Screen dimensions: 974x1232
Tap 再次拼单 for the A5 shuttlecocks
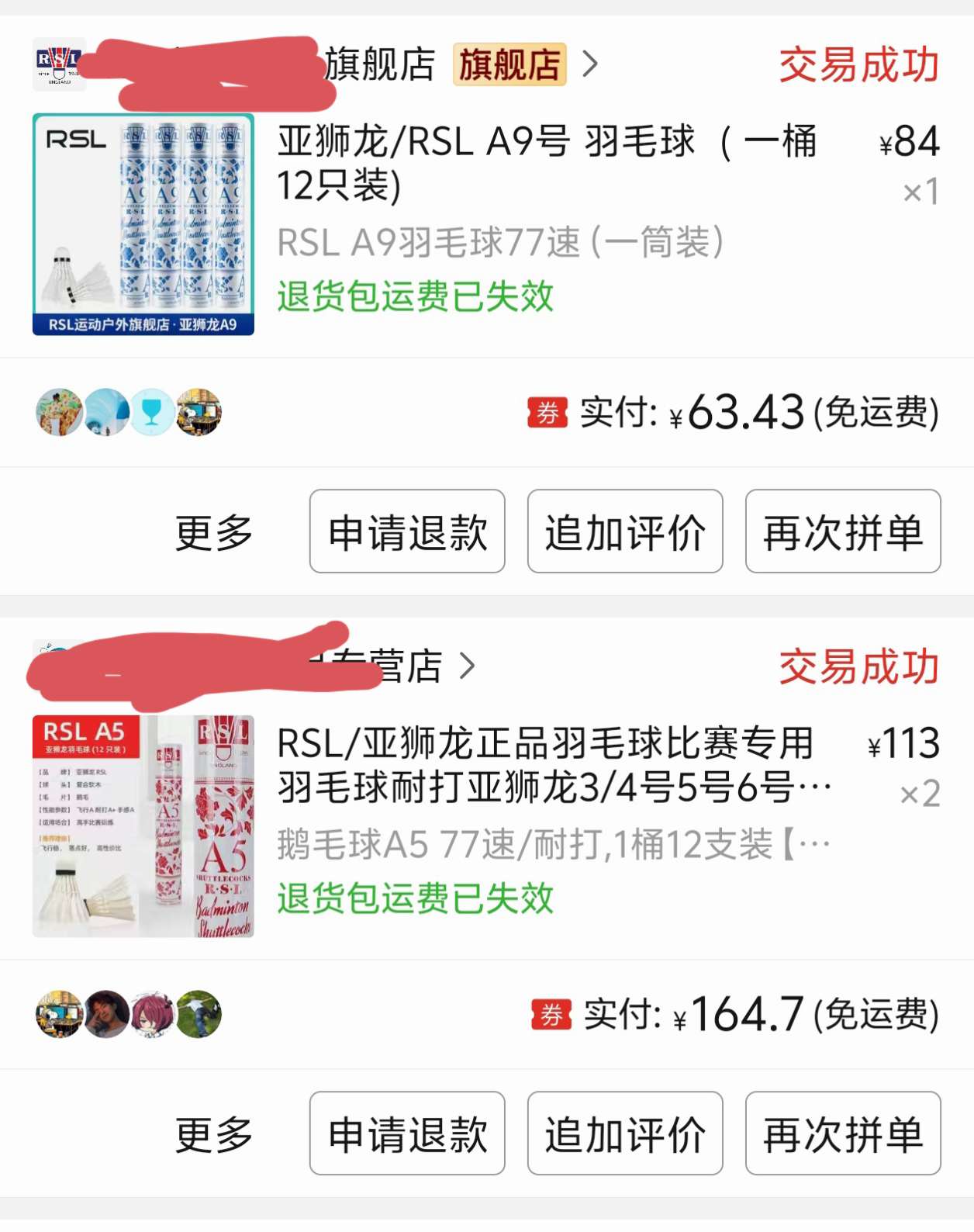click(843, 1134)
